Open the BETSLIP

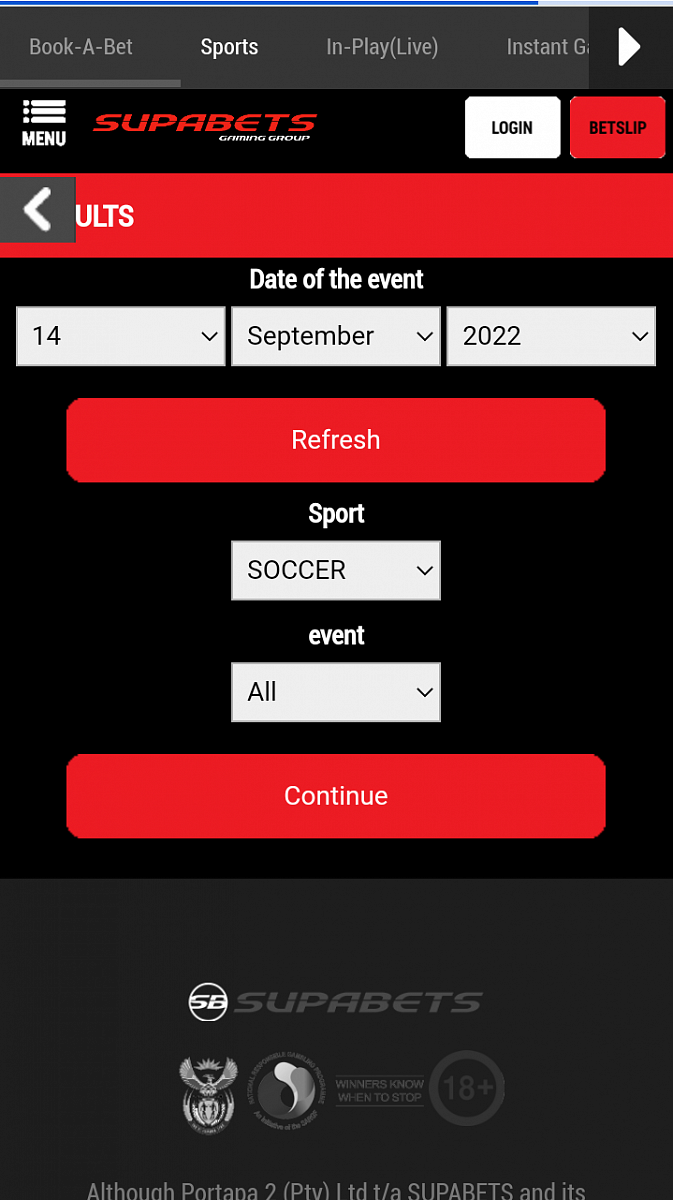(x=617, y=128)
